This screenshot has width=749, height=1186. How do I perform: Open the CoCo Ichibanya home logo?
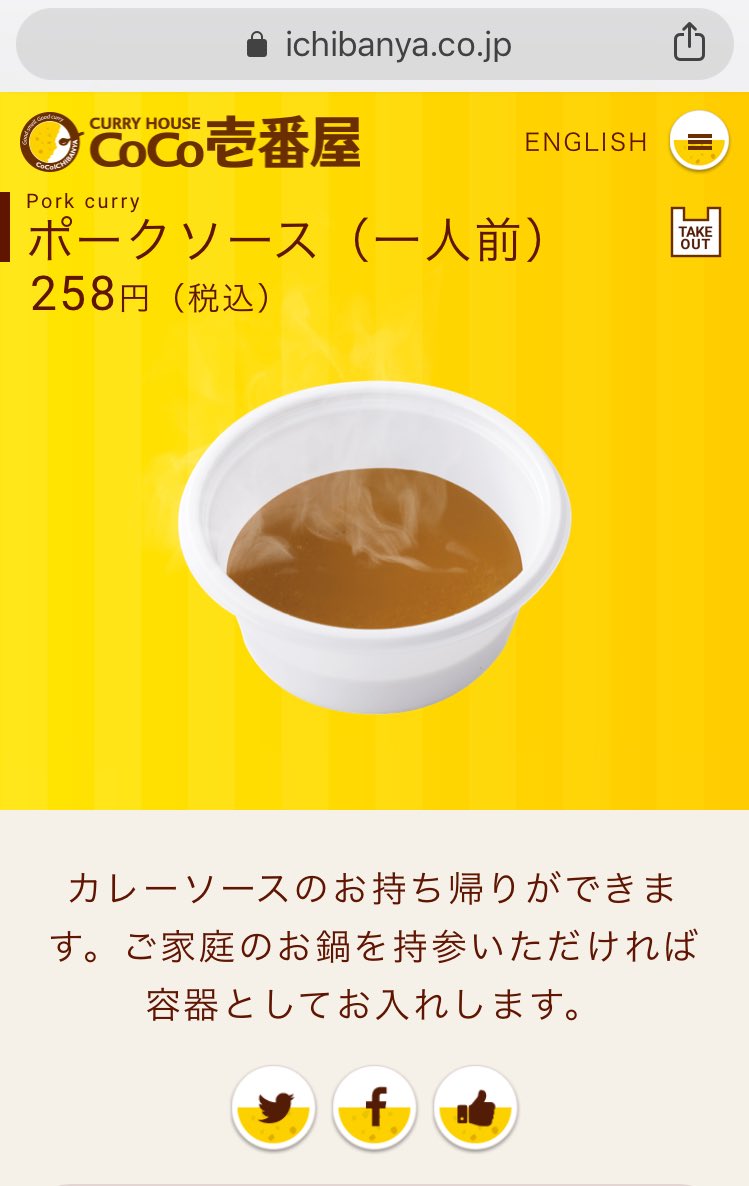pyautogui.click(x=190, y=142)
